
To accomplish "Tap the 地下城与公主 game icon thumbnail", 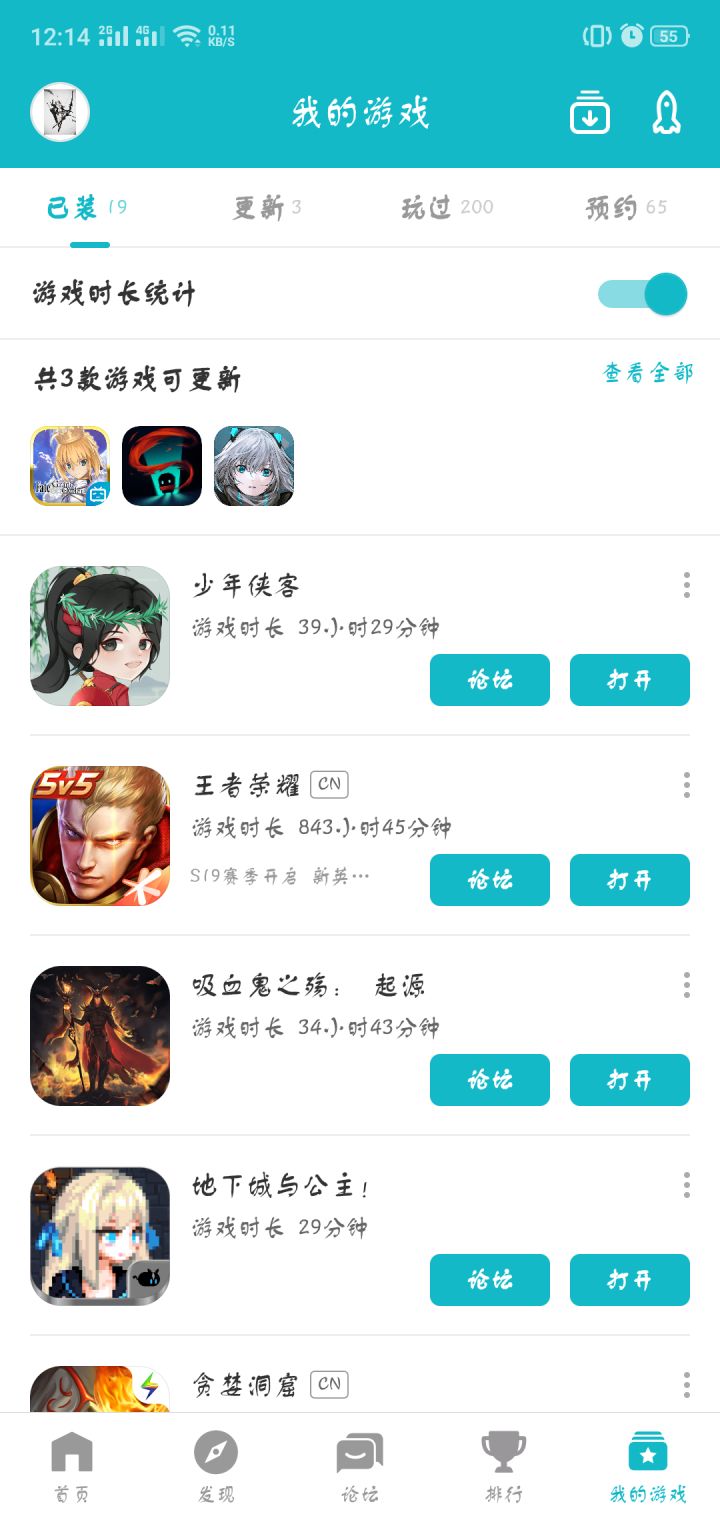I will pyautogui.click(x=98, y=1235).
